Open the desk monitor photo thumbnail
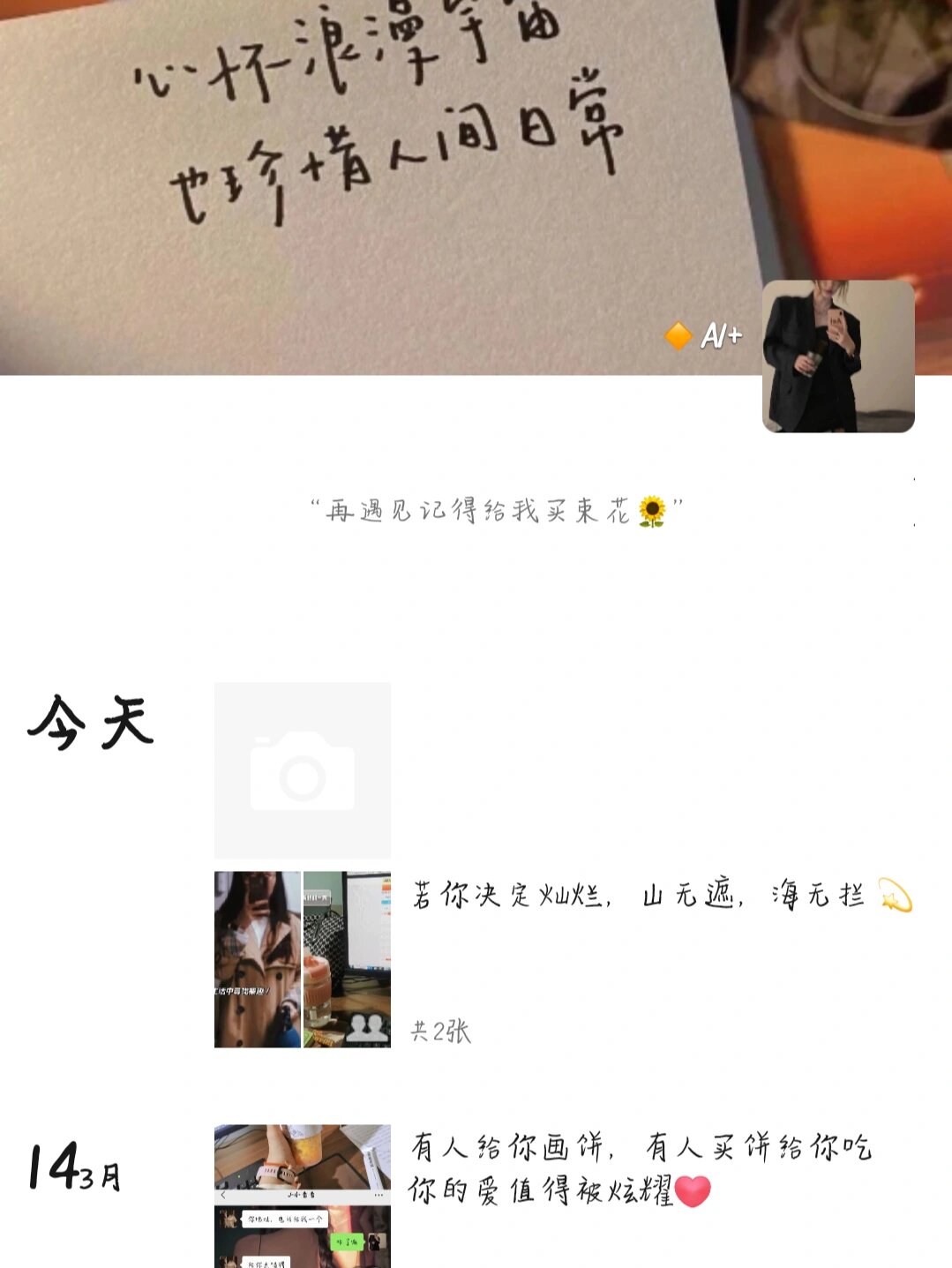The height and width of the screenshot is (1268, 952). [x=348, y=959]
